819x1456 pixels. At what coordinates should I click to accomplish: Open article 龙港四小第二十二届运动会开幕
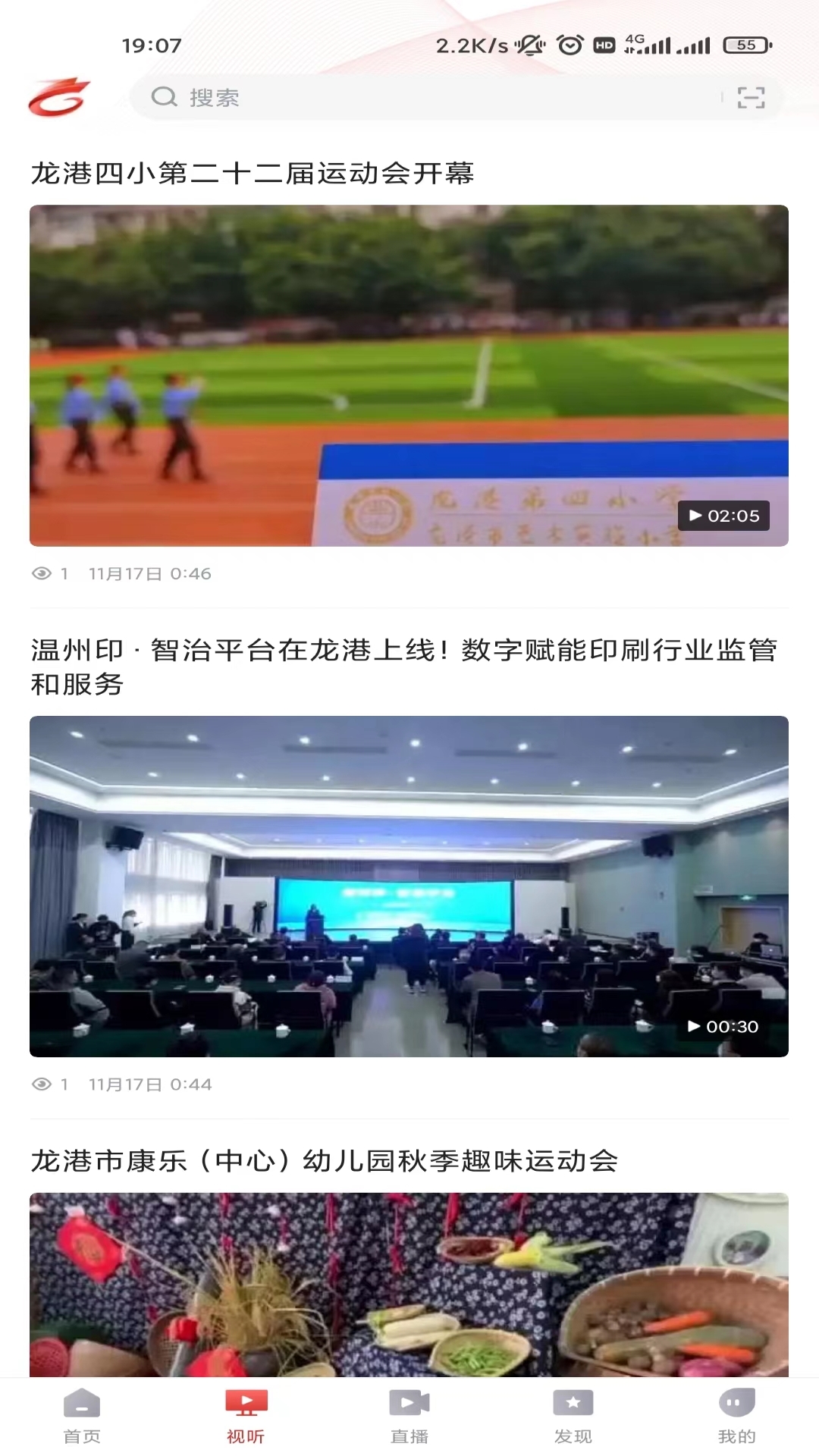(x=253, y=173)
